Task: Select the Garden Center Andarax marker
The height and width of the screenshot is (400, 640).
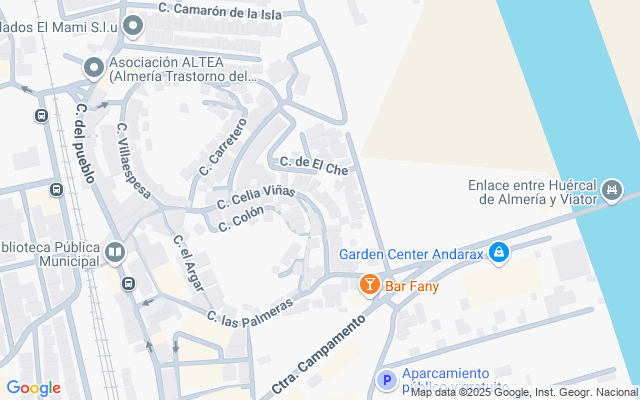Action: [499, 254]
